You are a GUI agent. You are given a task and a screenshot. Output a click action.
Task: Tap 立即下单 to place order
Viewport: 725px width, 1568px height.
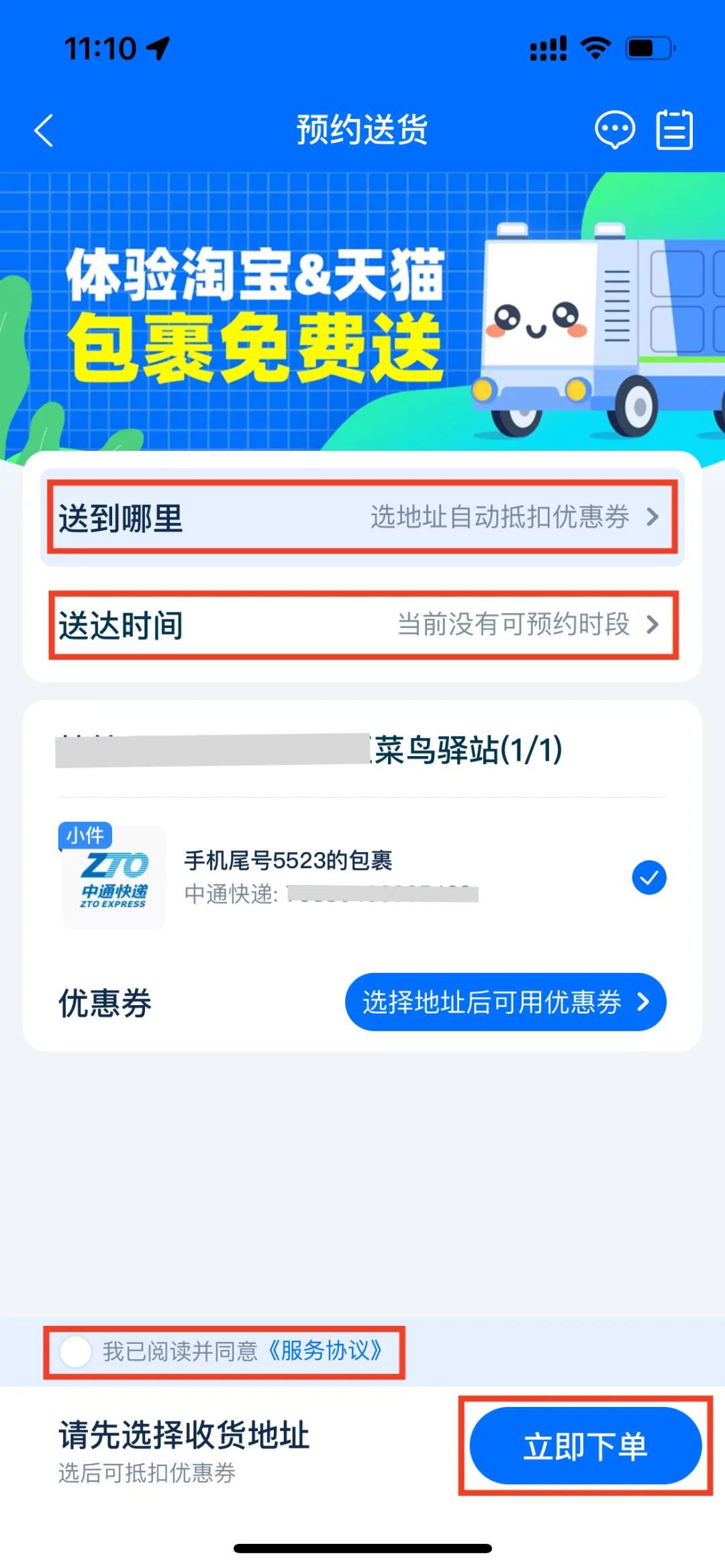[x=585, y=1446]
